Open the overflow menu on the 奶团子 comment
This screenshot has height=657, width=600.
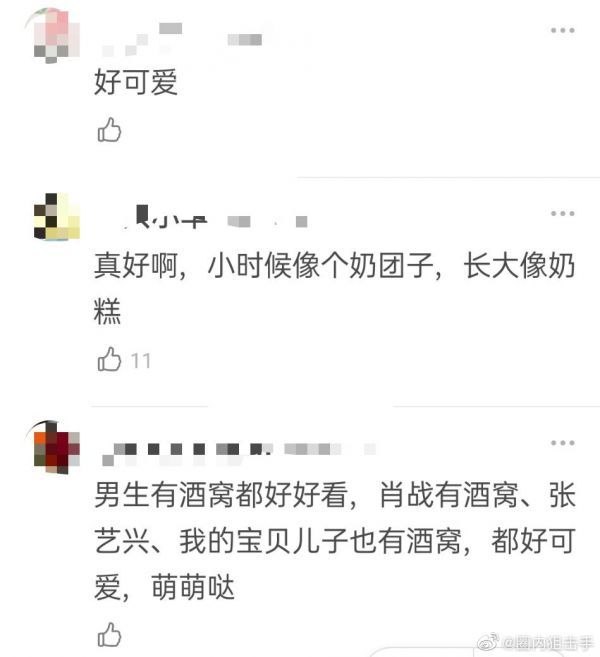click(x=562, y=214)
